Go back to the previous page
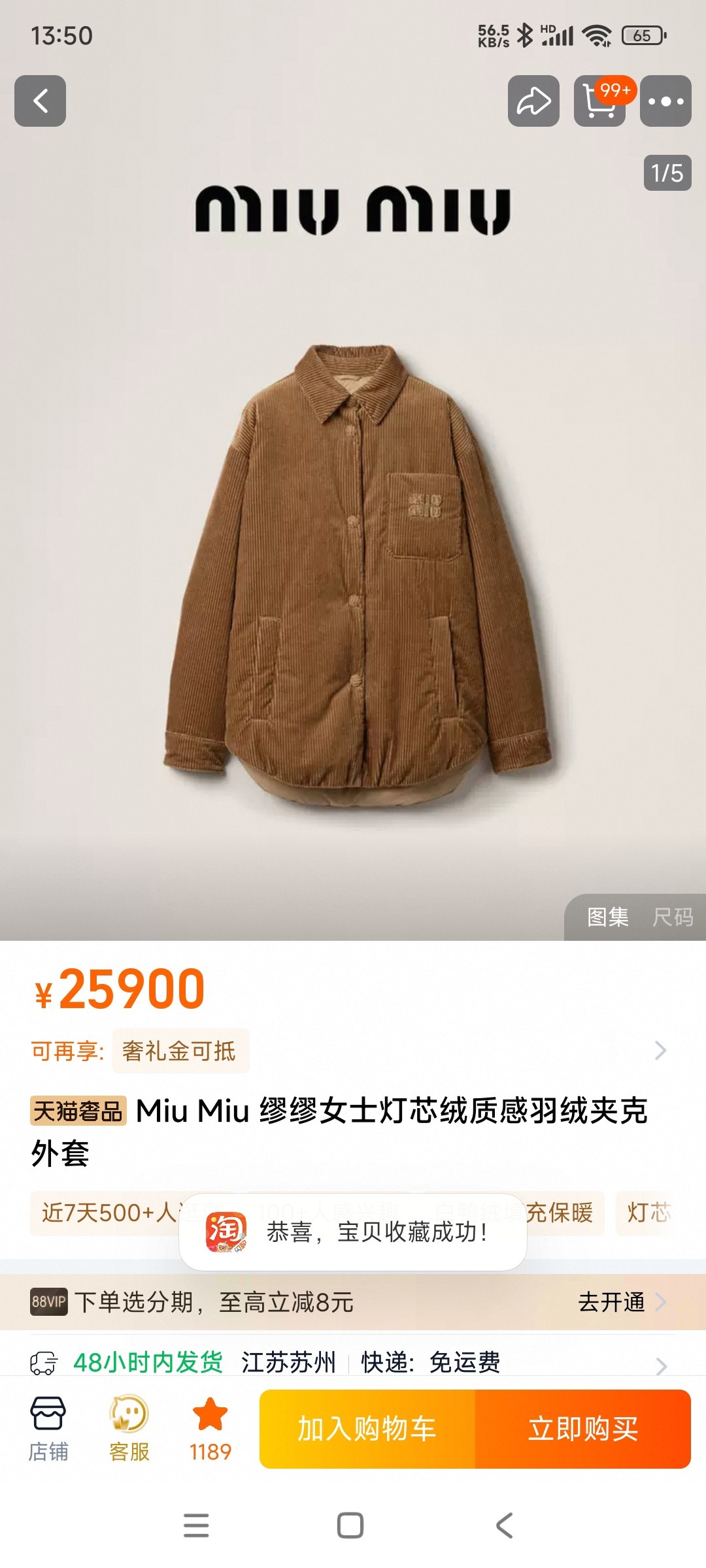The height and width of the screenshot is (1568, 706). point(41,101)
